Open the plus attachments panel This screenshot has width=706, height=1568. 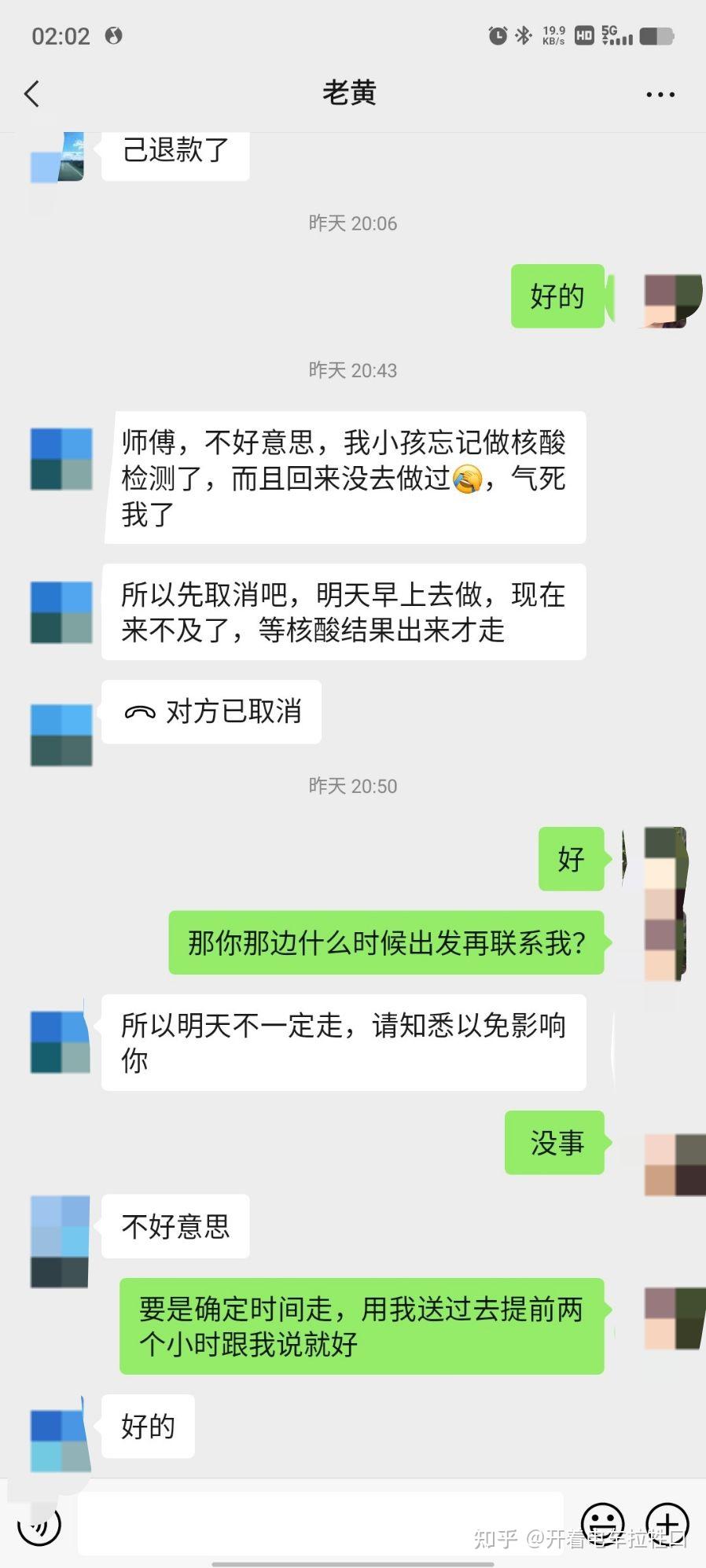point(667,1525)
